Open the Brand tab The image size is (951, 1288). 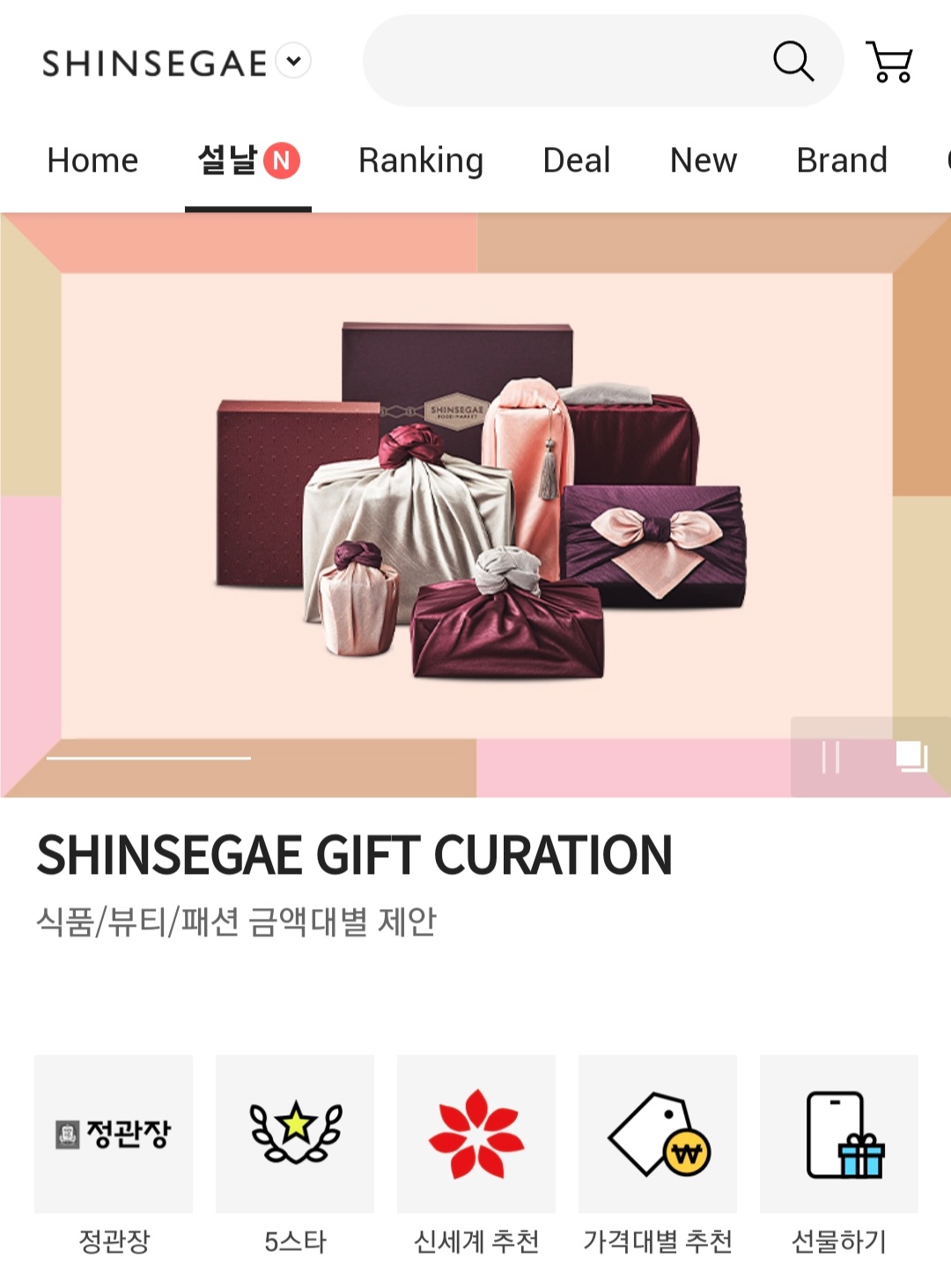point(842,160)
